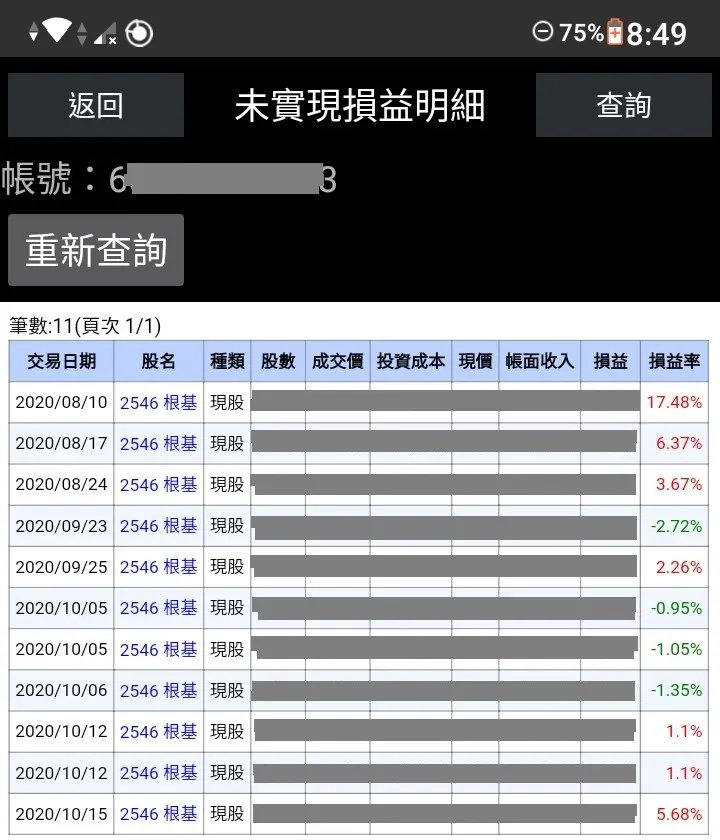
Task: Tap the Wi-Fi icon in the status bar
Action: click(55, 30)
